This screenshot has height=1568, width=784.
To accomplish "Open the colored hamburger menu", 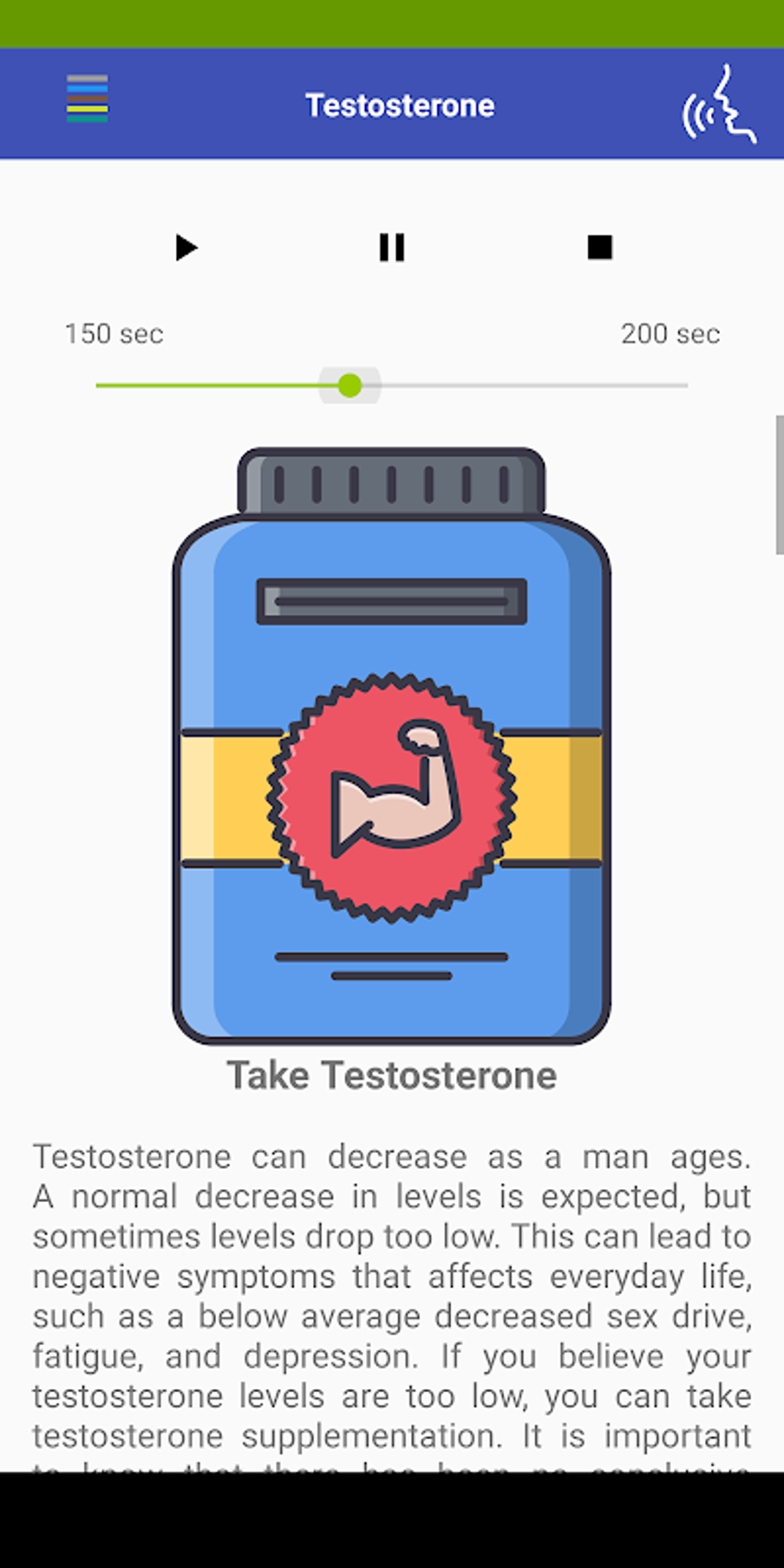I will click(87, 98).
